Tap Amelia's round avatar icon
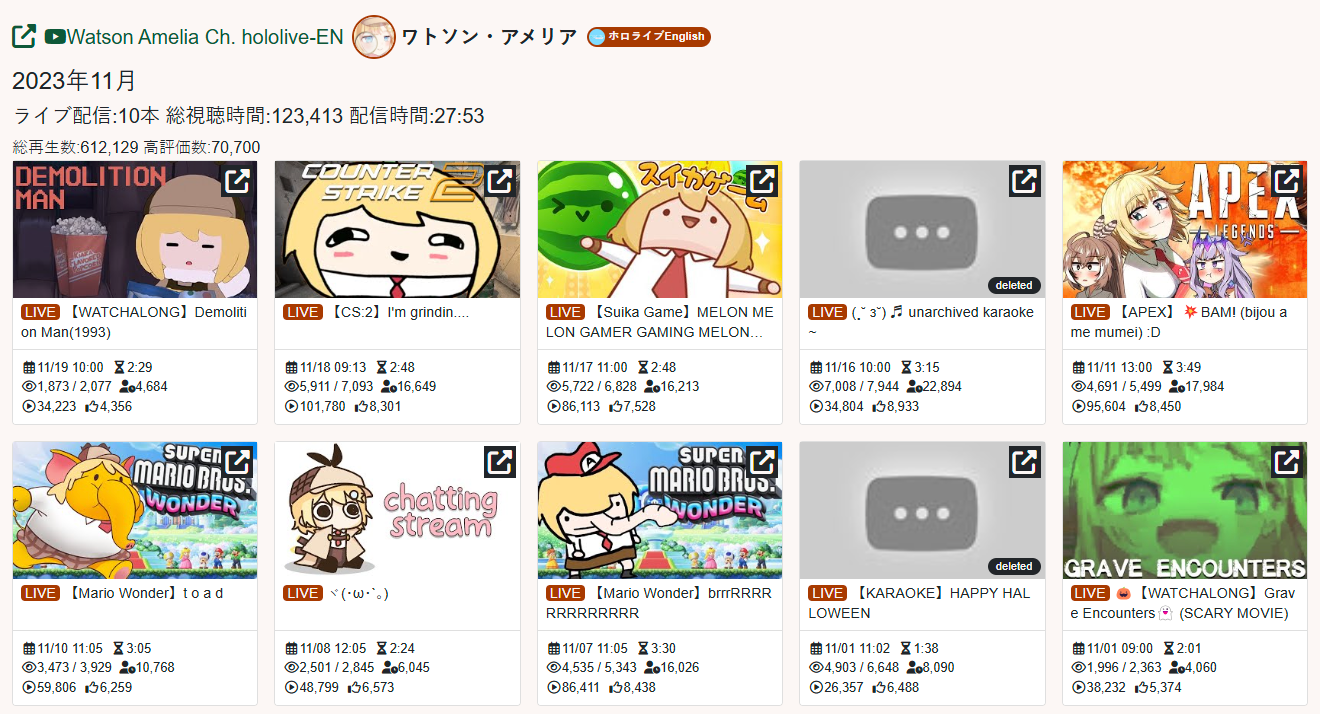1320x719 pixels. click(374, 37)
